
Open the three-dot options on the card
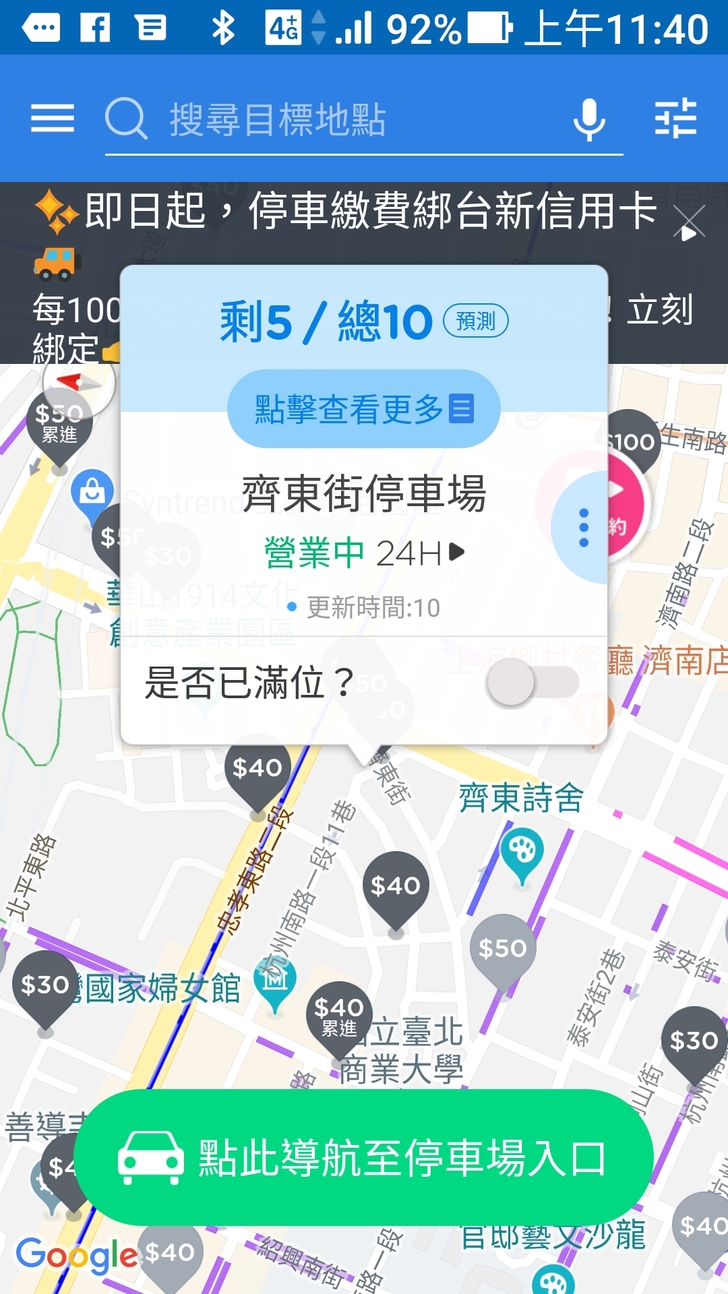(584, 527)
